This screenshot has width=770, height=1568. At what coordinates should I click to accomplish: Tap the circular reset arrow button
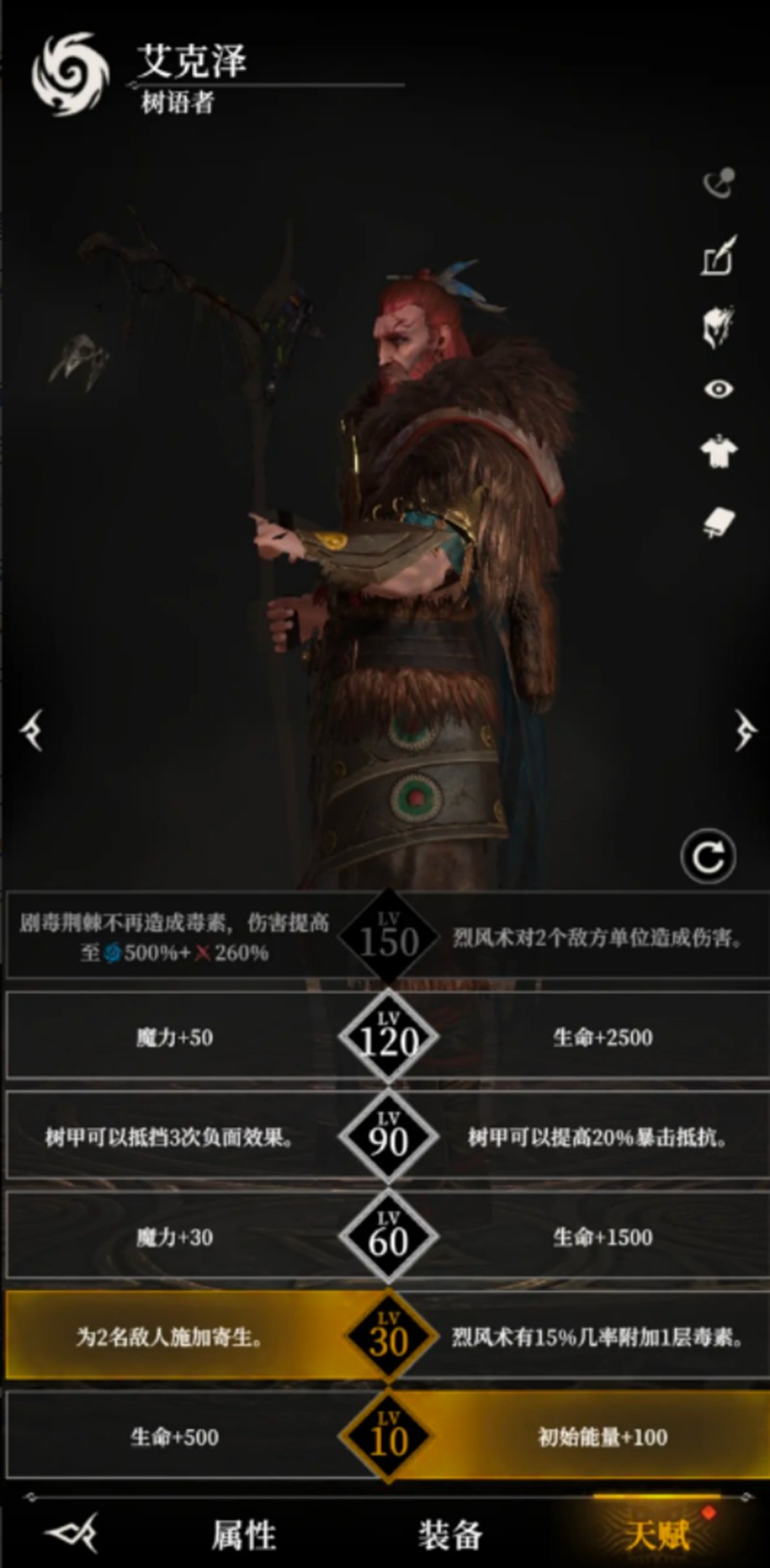pos(707,856)
